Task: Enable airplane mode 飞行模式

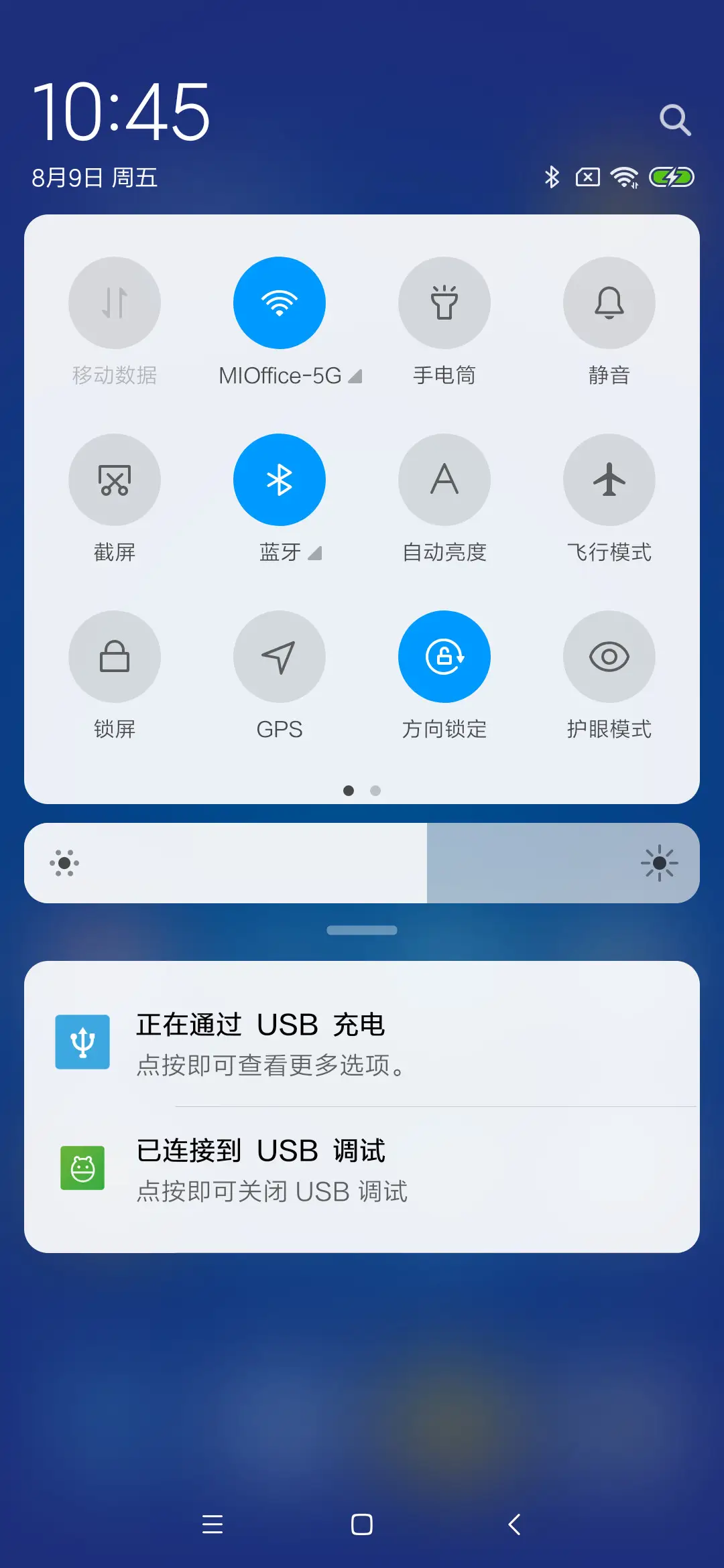Action: pos(609,479)
